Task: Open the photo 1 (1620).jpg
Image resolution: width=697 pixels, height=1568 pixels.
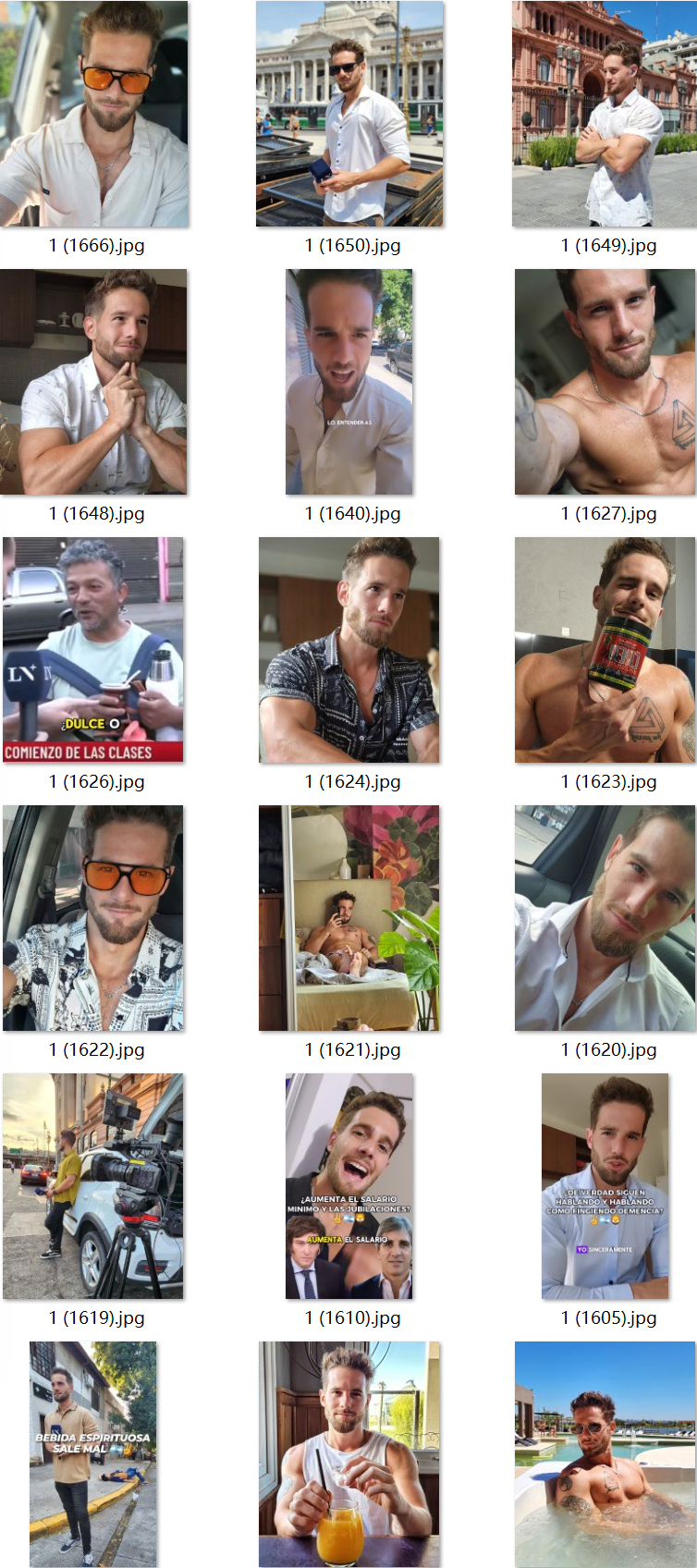Action: tap(605, 918)
